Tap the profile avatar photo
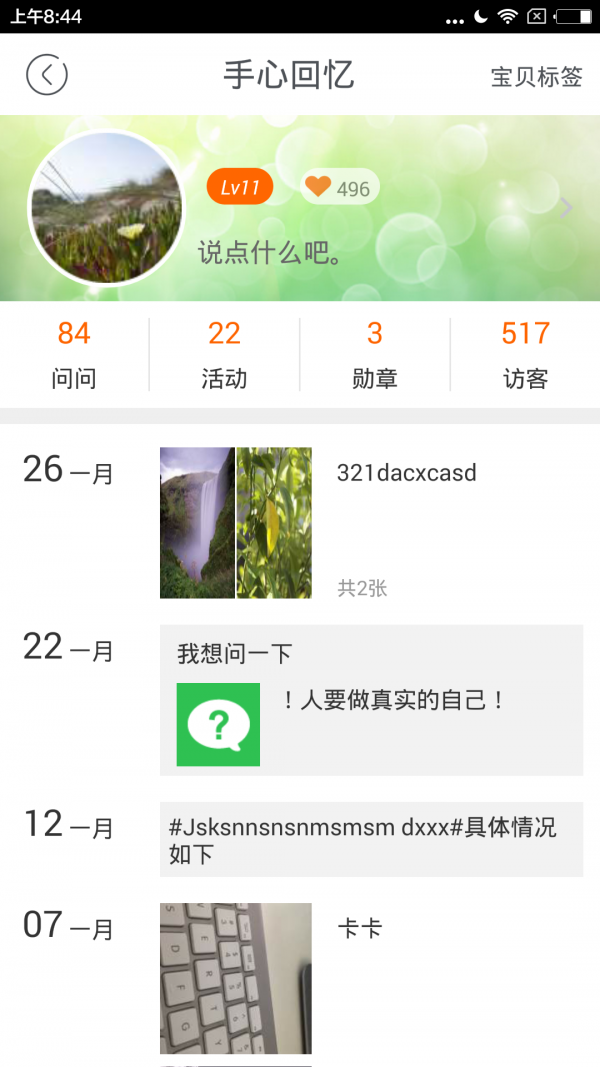This screenshot has width=600, height=1067. (x=106, y=208)
